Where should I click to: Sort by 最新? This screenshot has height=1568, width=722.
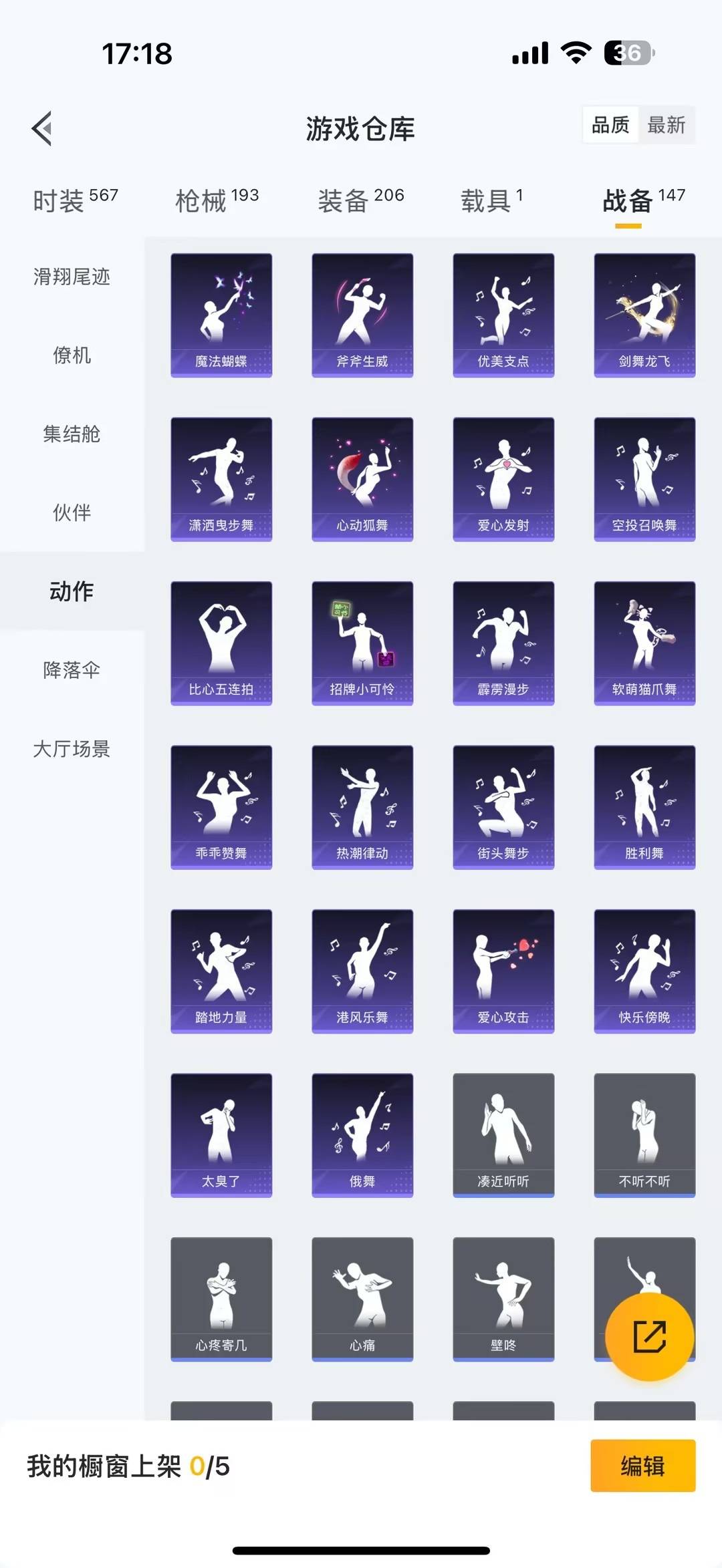tap(667, 125)
